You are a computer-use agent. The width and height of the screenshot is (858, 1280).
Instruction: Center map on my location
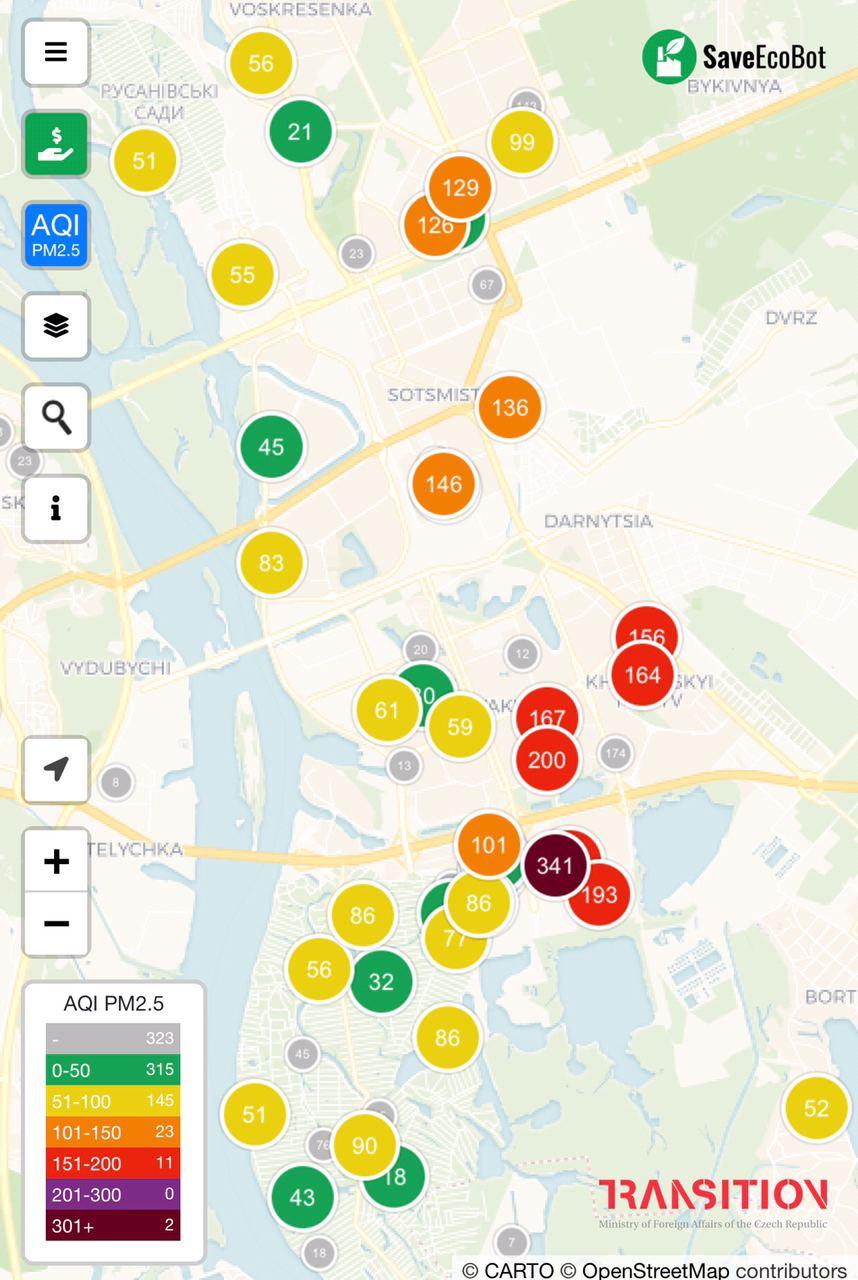[x=56, y=769]
